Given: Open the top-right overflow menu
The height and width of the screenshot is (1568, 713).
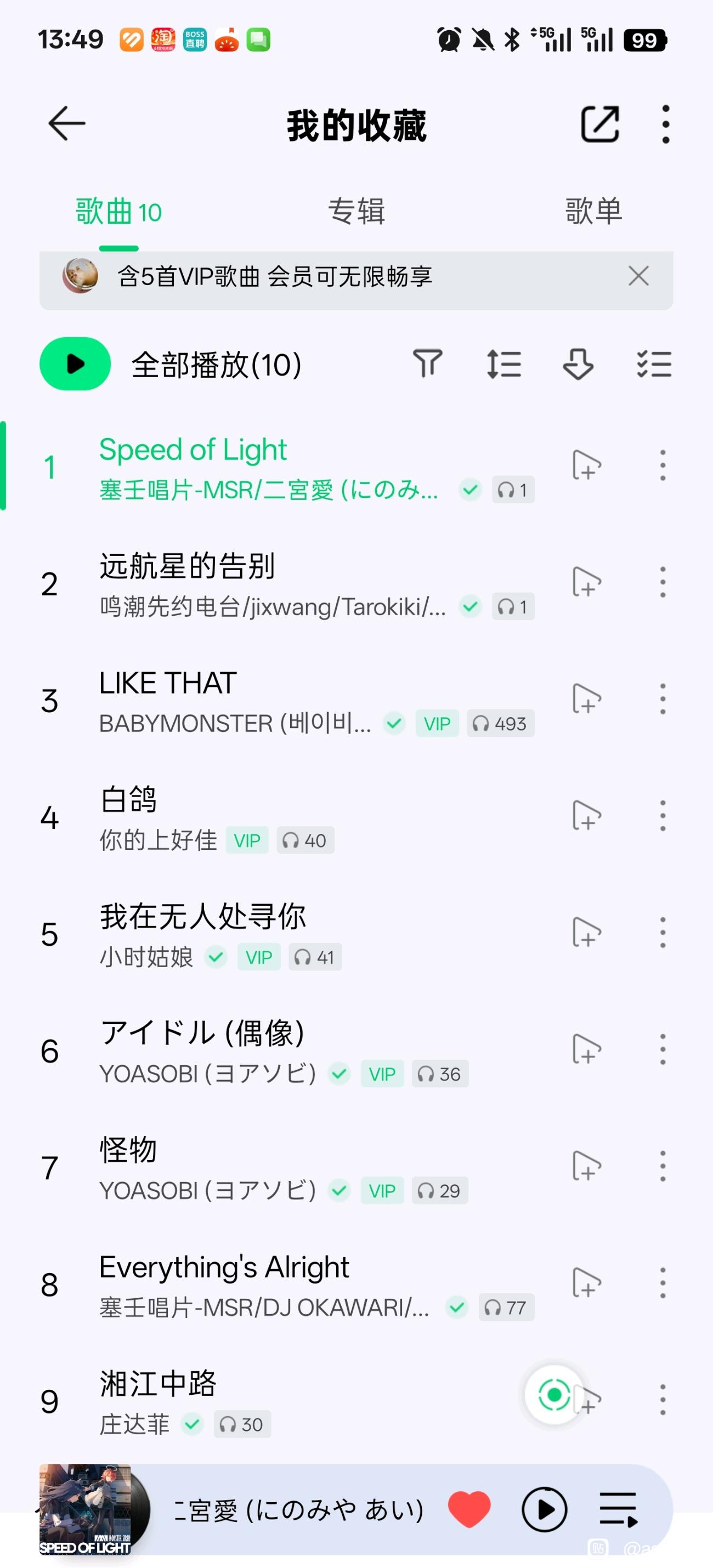Looking at the screenshot, I should pos(665,124).
